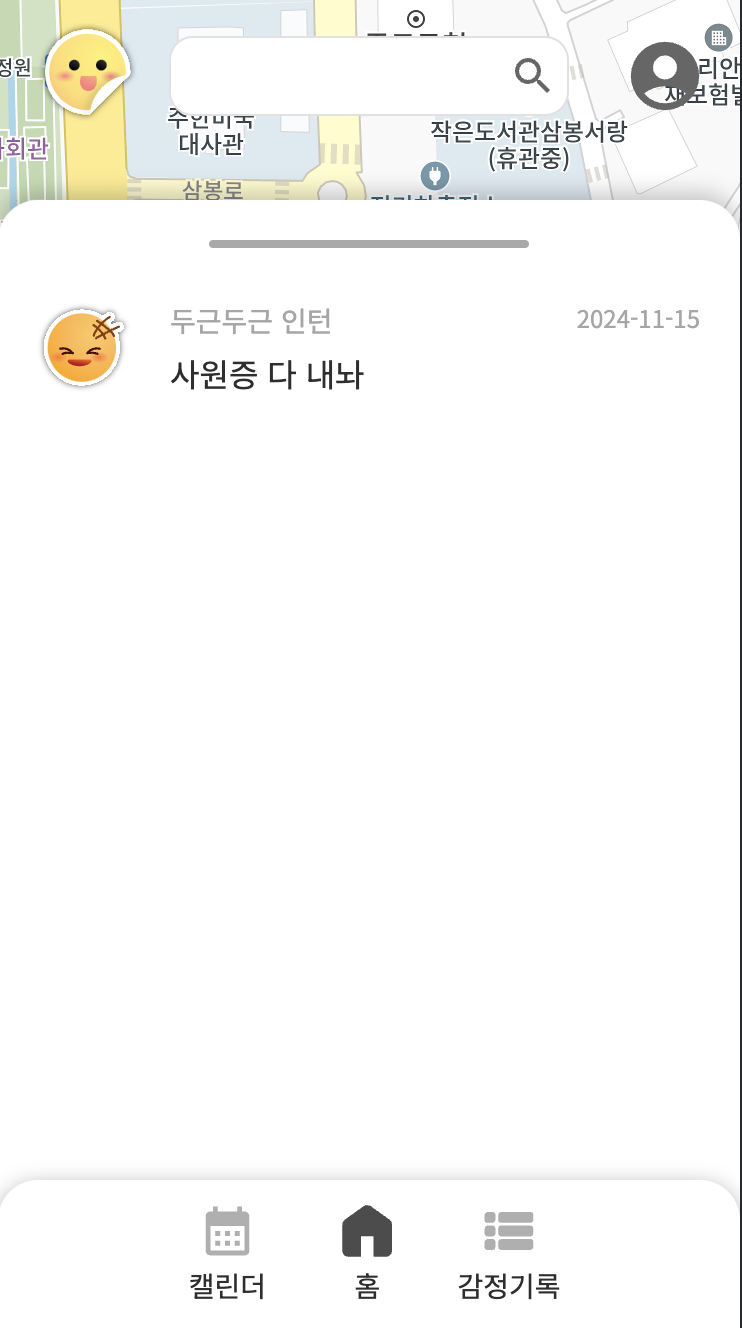Open the 두근두근 인턴 entry
Image resolution: width=742 pixels, height=1328 pixels.
coord(371,348)
